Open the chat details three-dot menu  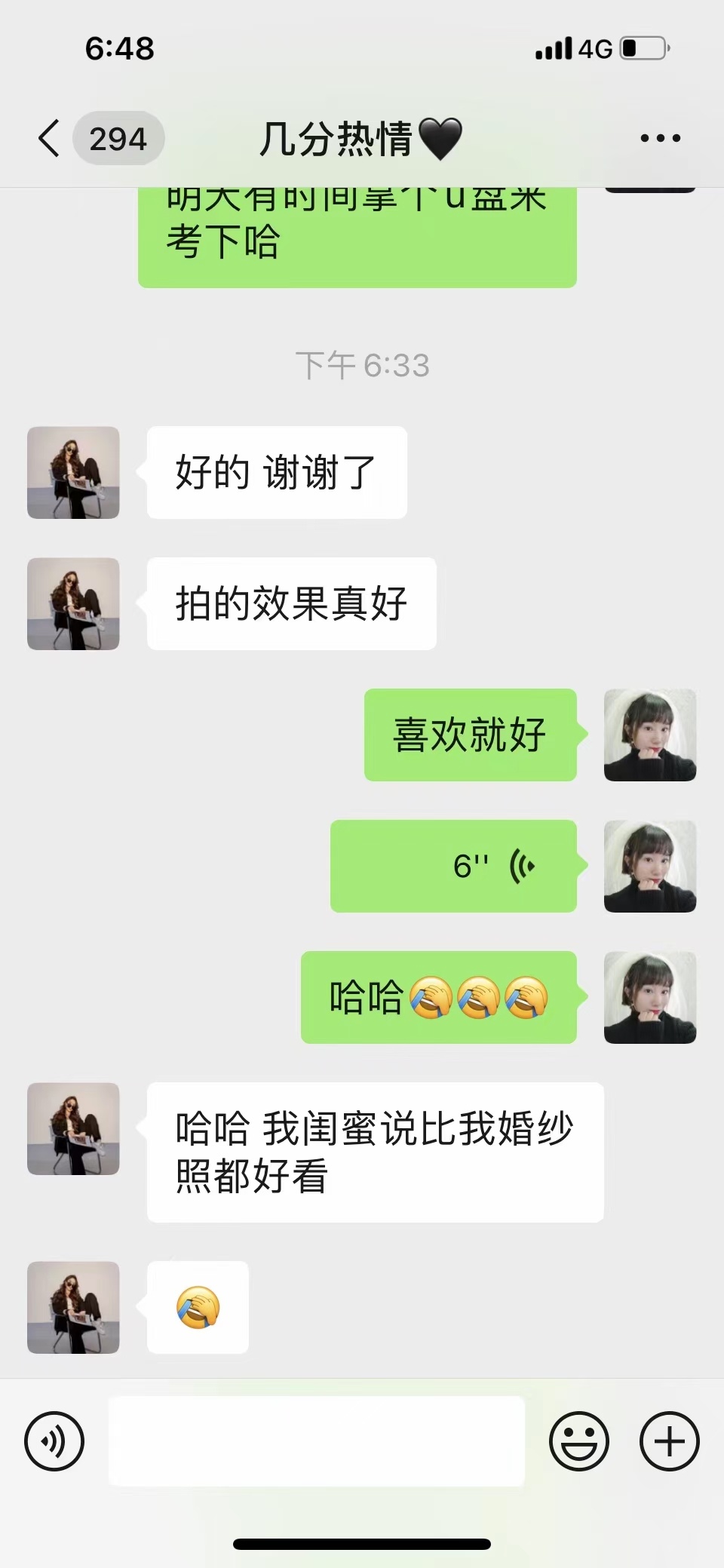(x=660, y=138)
